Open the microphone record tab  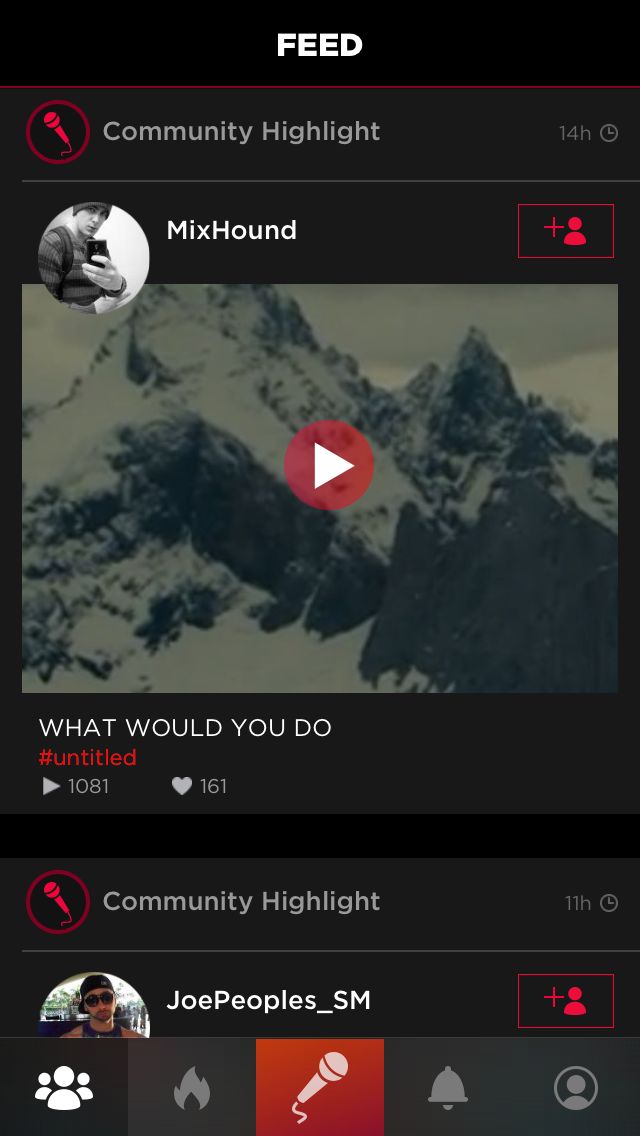pos(320,1087)
